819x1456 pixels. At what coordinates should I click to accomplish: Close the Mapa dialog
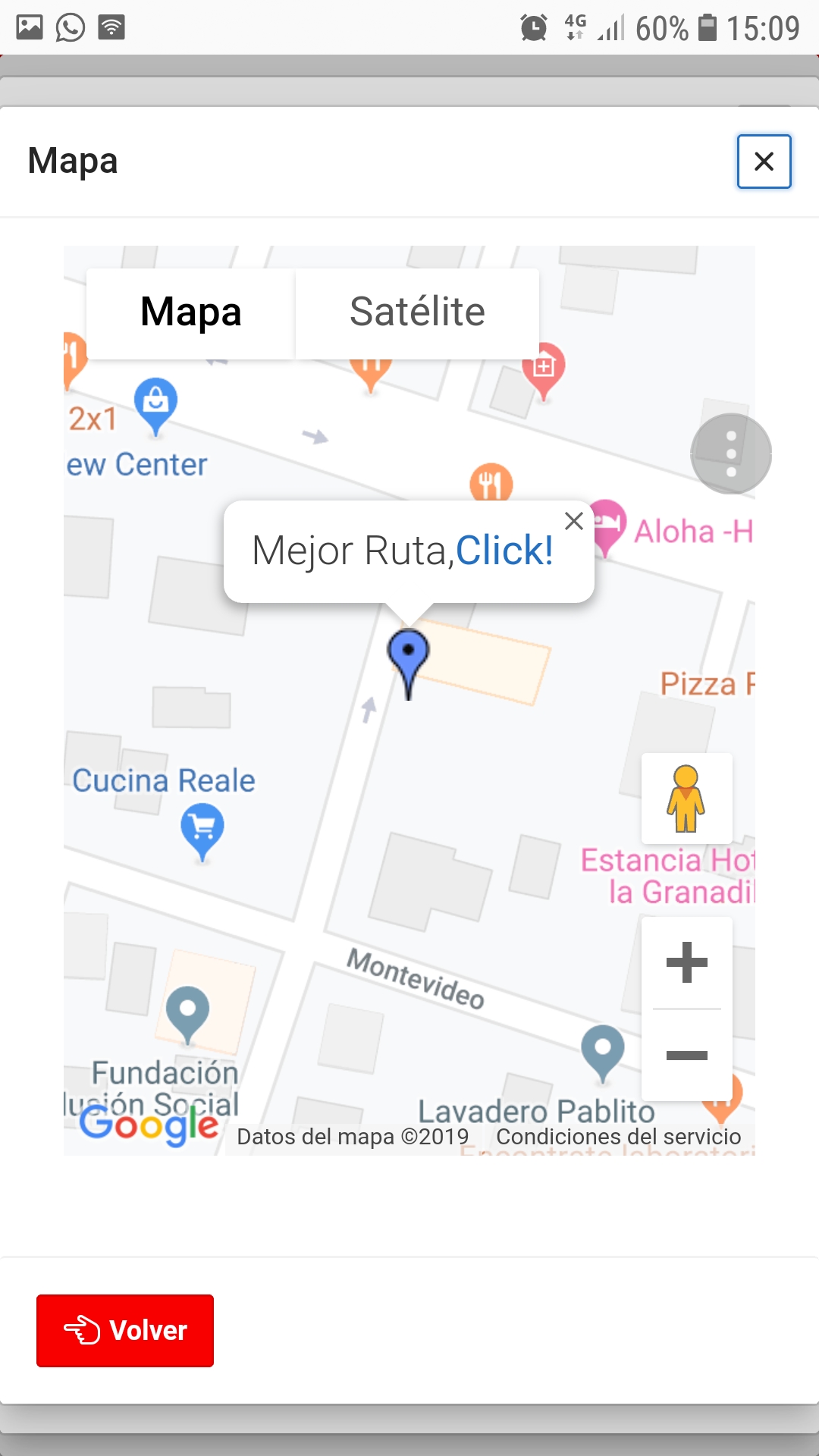tap(764, 162)
